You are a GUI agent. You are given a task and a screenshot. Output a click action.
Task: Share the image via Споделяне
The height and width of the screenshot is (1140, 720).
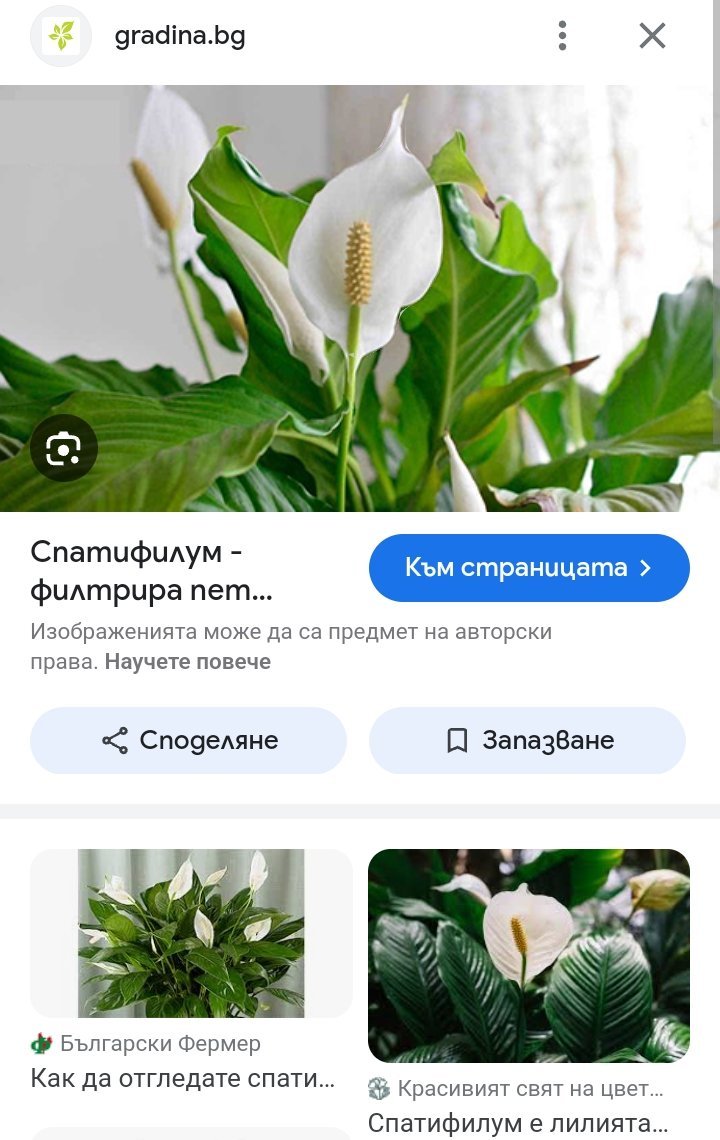point(188,741)
